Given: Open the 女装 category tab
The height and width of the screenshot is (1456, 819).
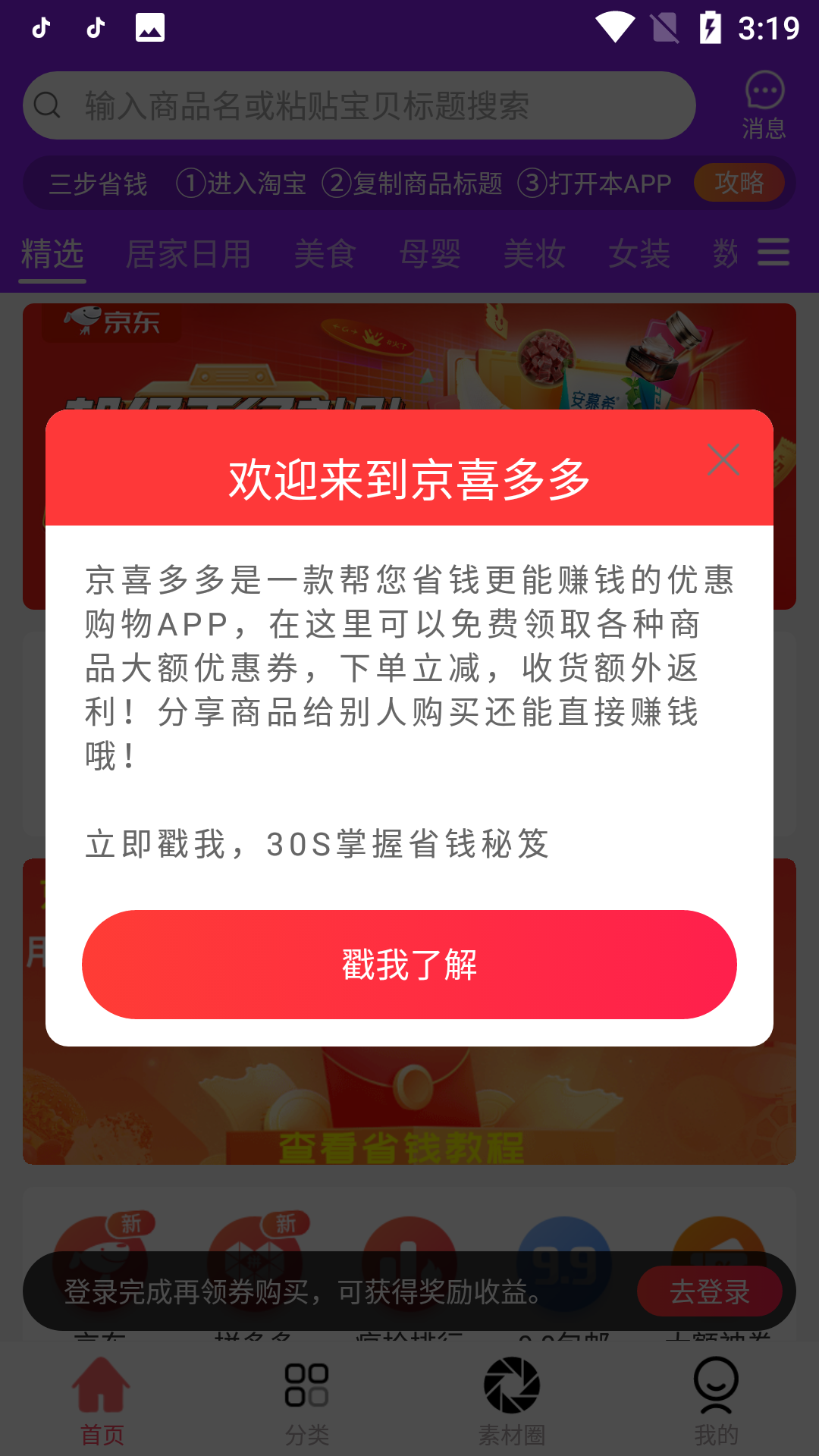Looking at the screenshot, I should pos(640,253).
